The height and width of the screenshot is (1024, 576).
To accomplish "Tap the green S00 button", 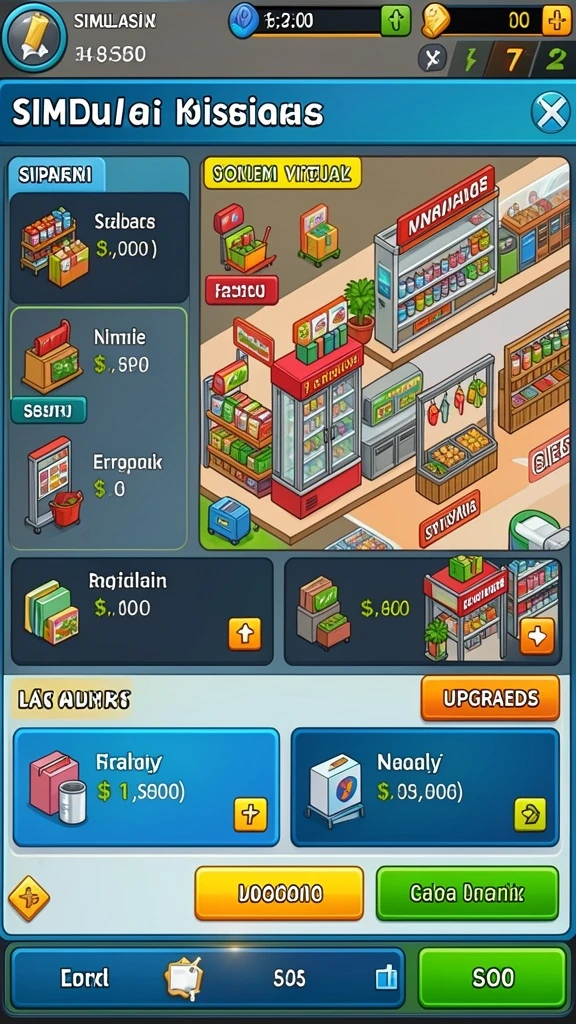I will pos(492,978).
